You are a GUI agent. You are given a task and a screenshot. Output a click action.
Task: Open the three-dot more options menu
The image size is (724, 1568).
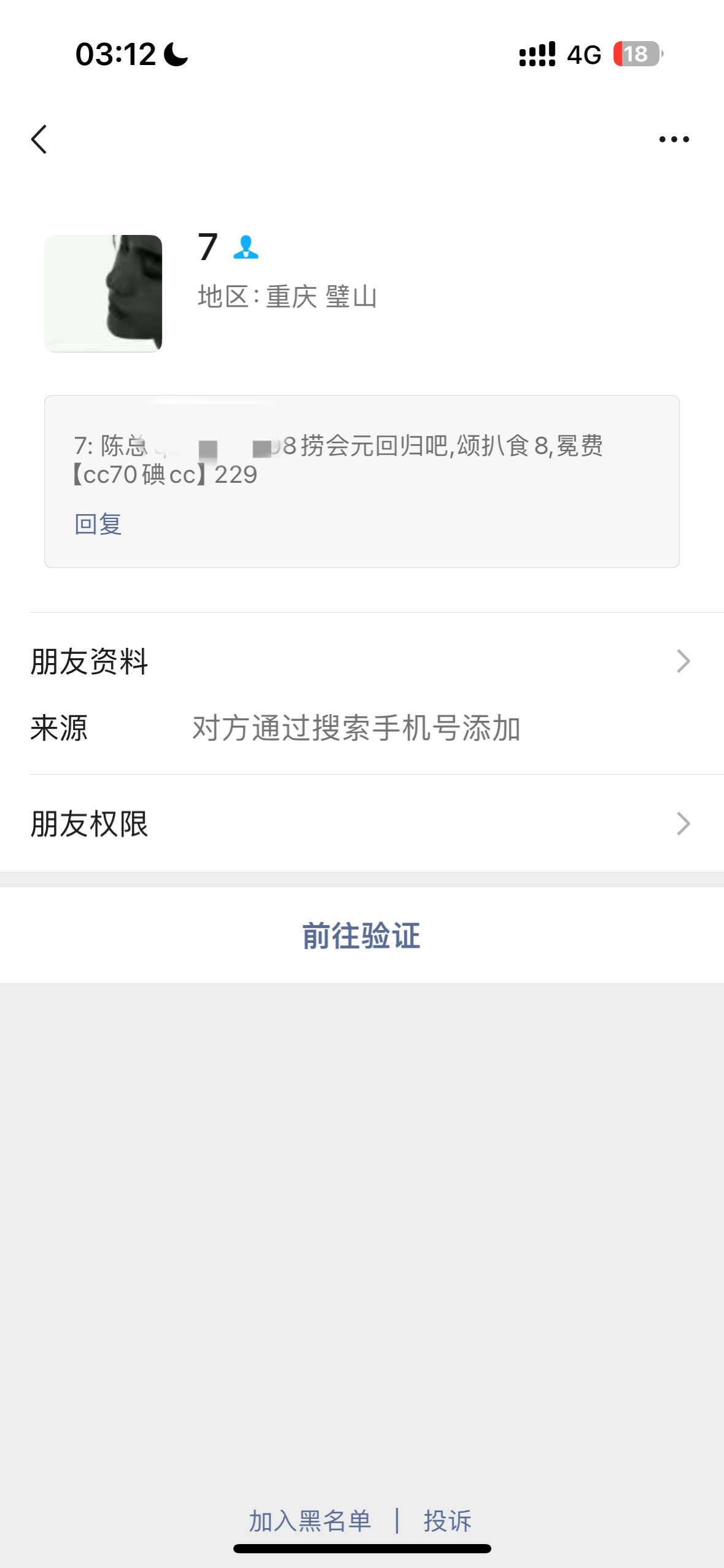674,139
